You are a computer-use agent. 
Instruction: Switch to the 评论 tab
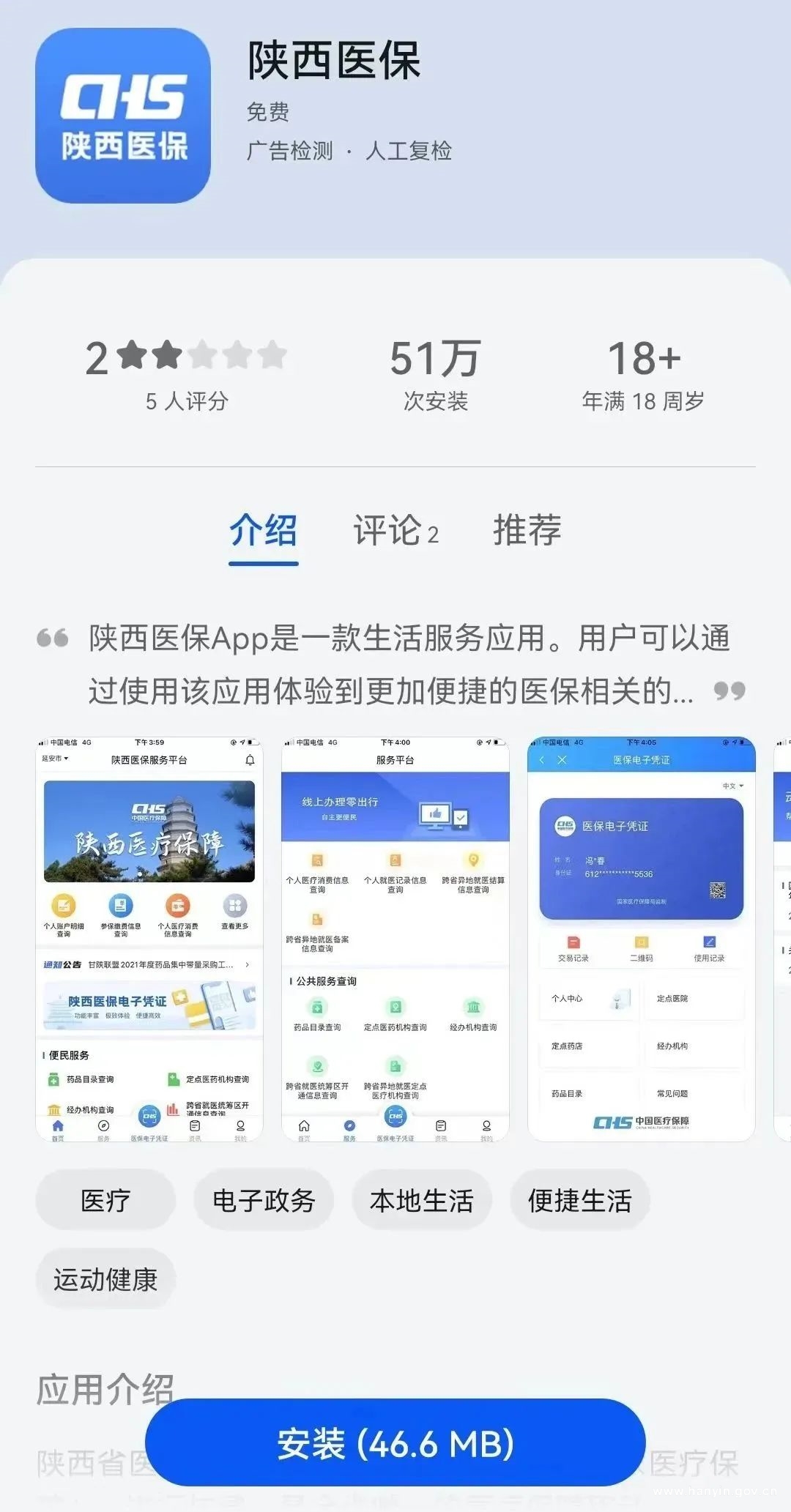point(395,530)
